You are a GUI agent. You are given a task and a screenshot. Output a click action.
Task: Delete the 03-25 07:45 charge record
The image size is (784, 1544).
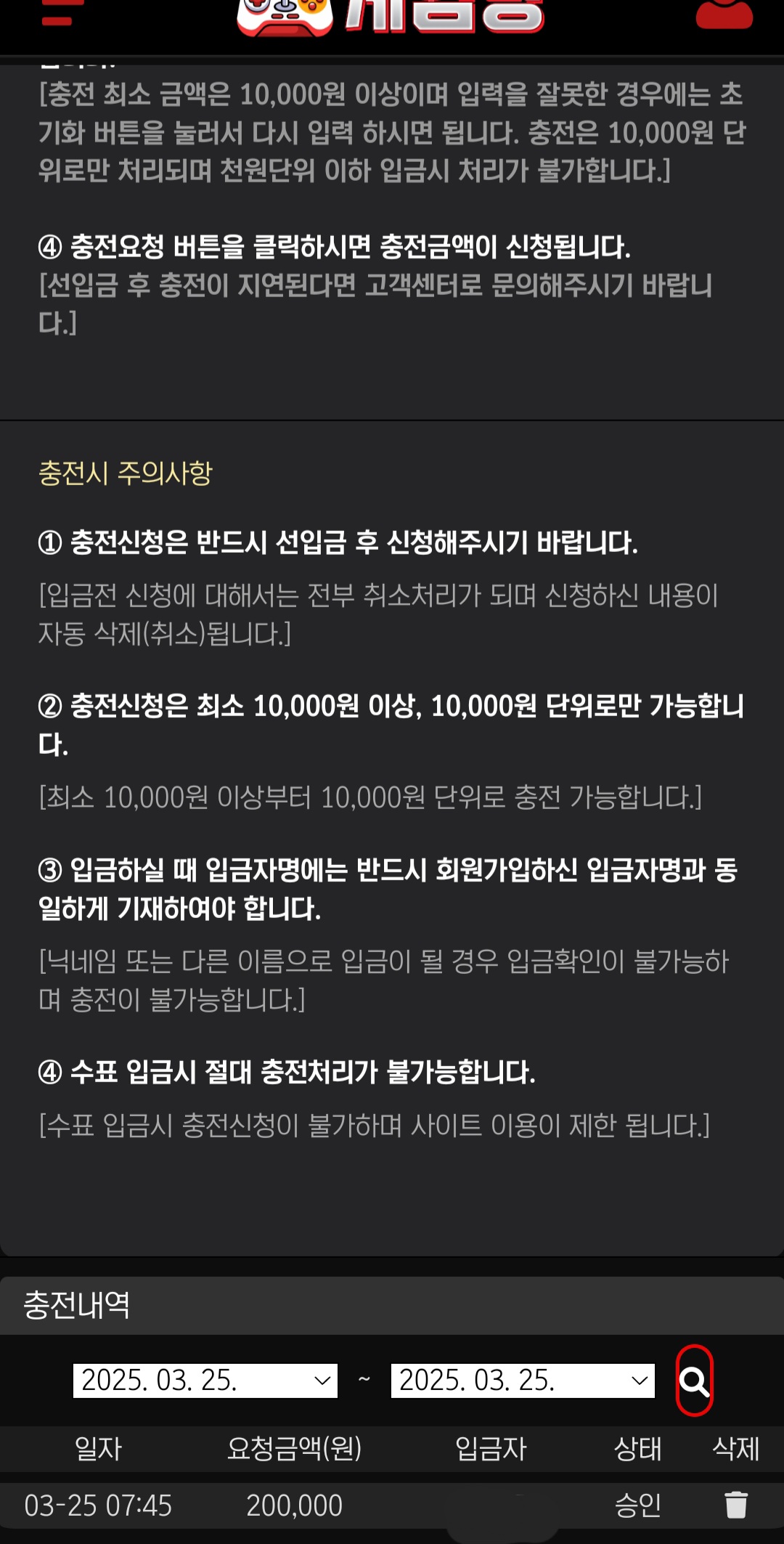736,1505
